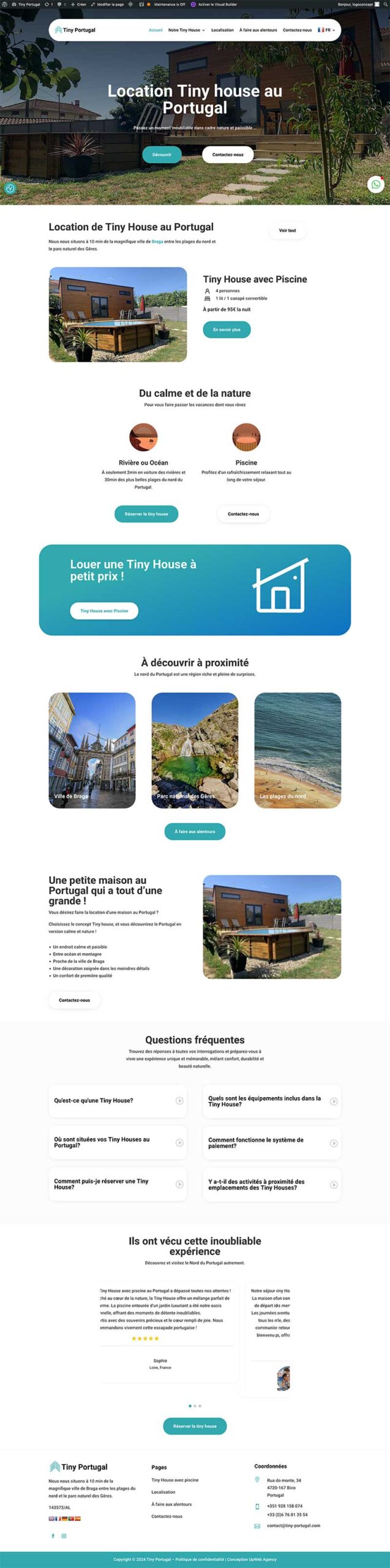The height and width of the screenshot is (1568, 390).
Task: Open Politique de confidentialité footer link
Action: [x=200, y=1559]
